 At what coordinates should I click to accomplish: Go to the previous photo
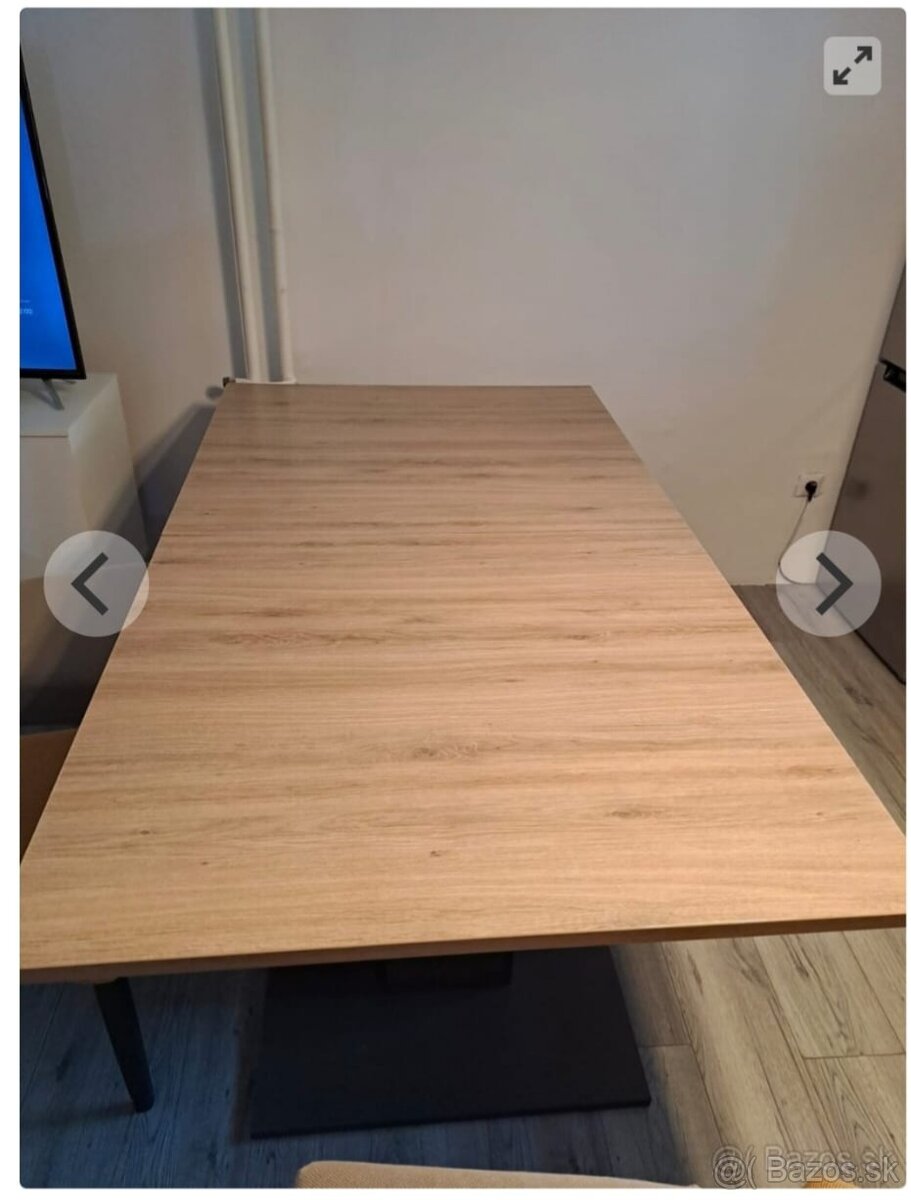pyautogui.click(x=95, y=583)
